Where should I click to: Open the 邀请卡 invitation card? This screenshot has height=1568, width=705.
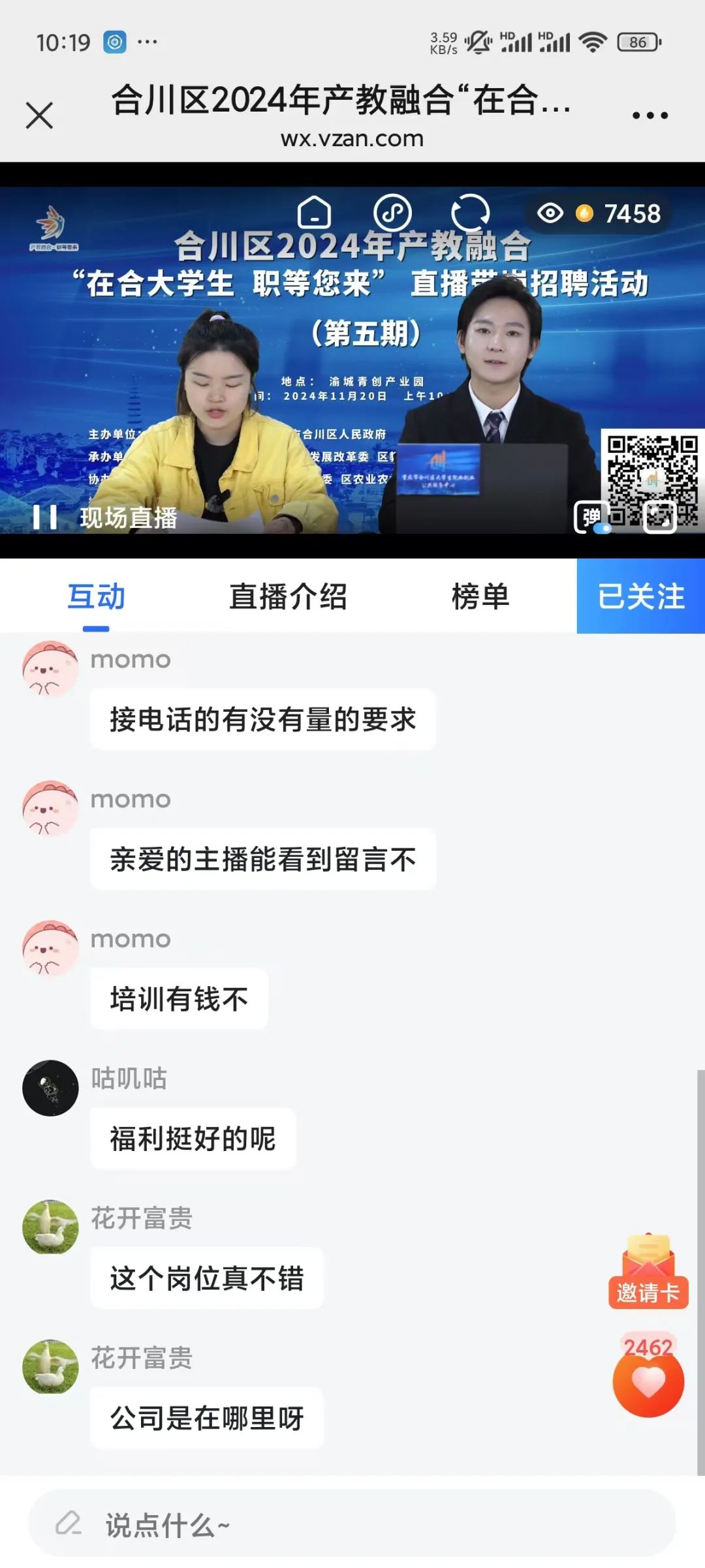click(x=648, y=1272)
